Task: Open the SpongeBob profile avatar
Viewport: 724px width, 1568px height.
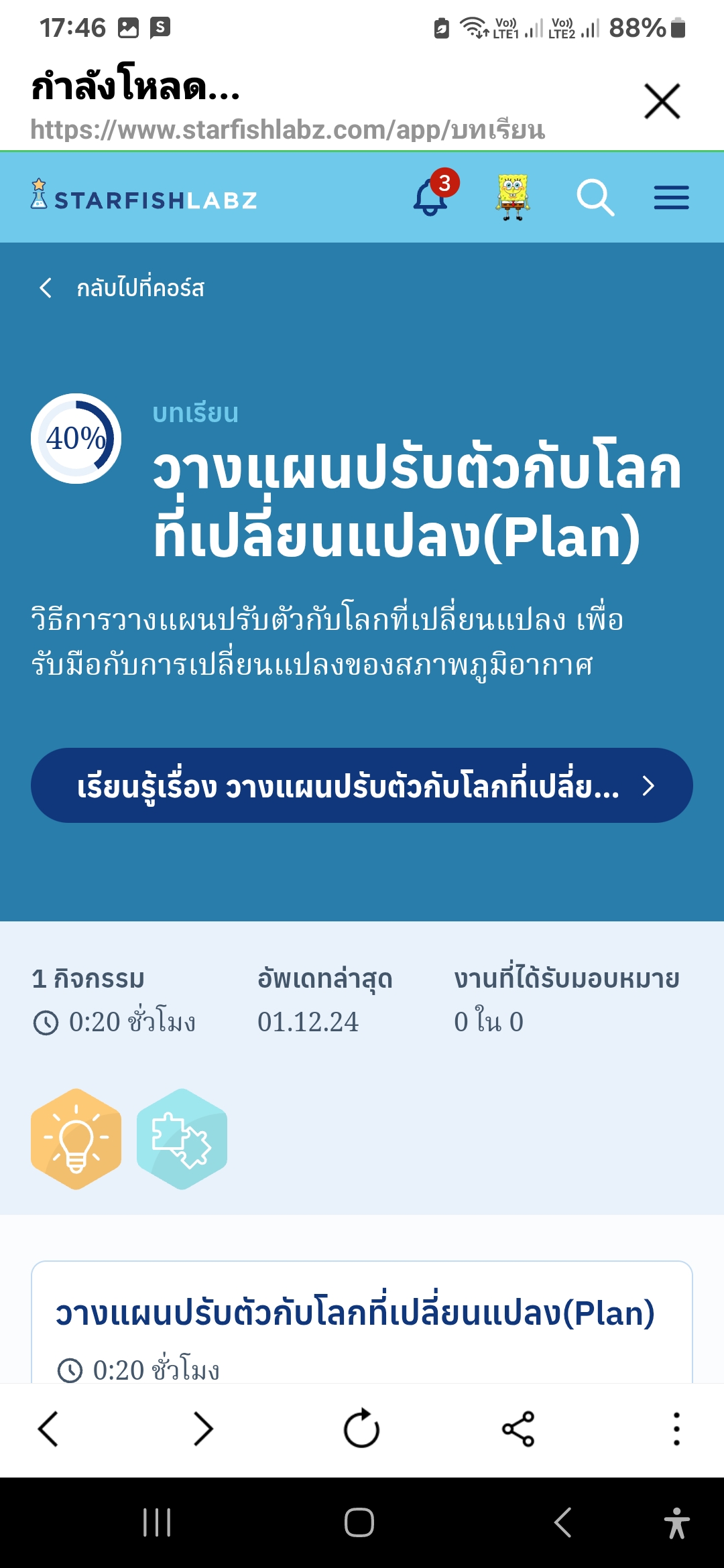Action: pos(513,197)
